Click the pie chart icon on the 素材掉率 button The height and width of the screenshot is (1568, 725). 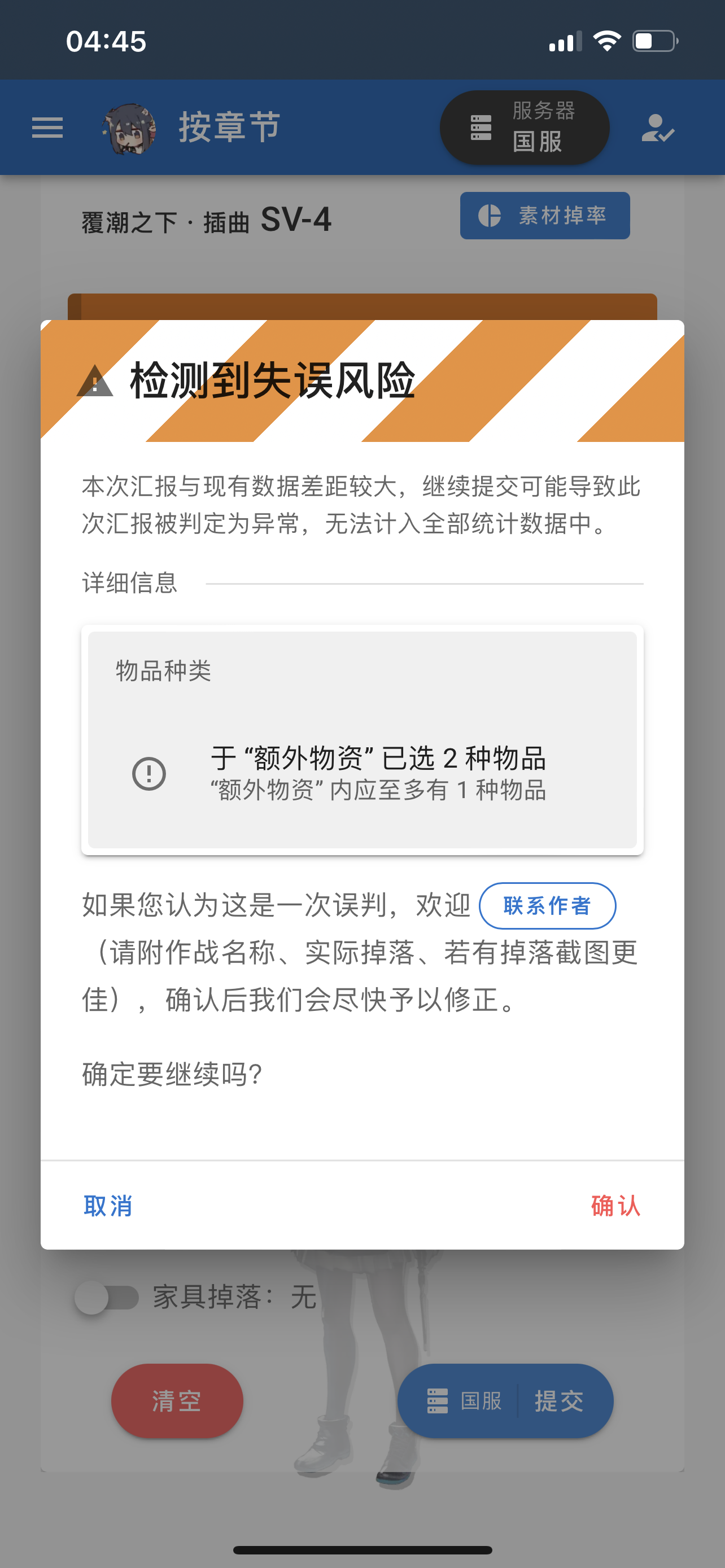[491, 215]
